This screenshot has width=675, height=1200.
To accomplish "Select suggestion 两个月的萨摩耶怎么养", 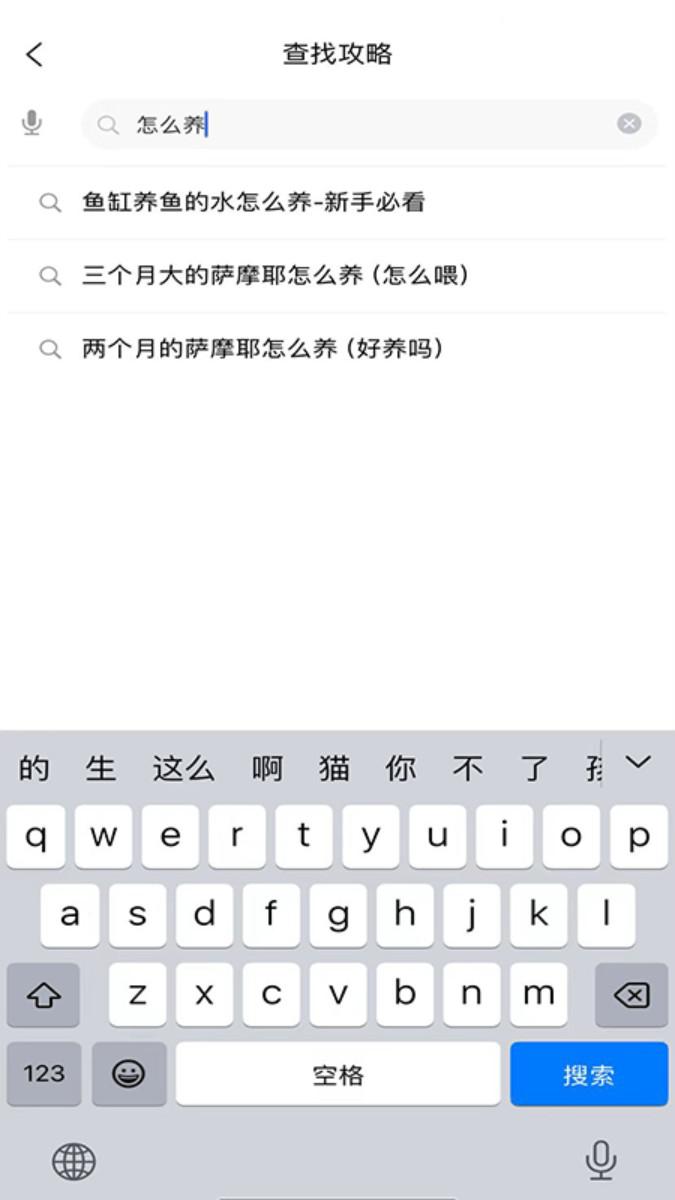I will [x=337, y=349].
